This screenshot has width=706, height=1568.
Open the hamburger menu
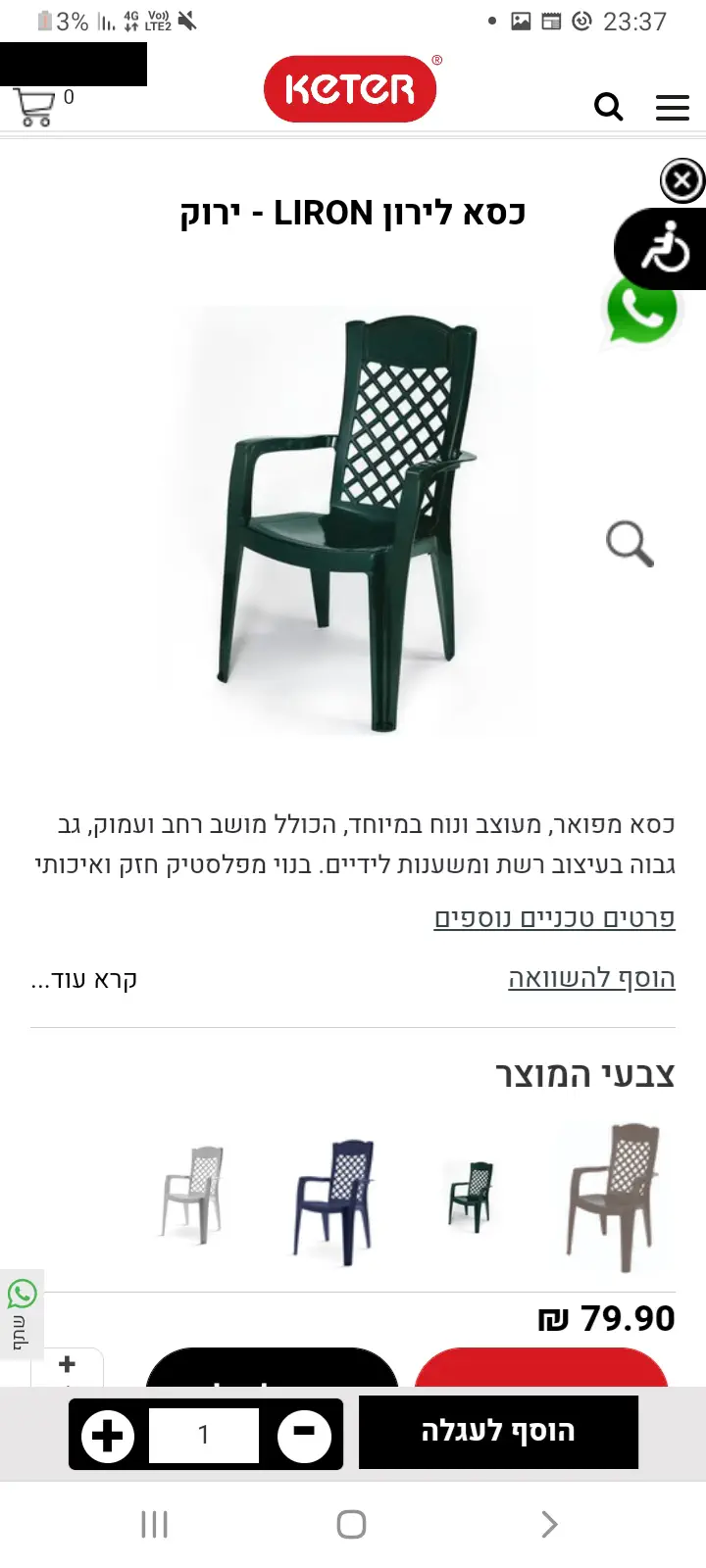pyautogui.click(x=673, y=108)
